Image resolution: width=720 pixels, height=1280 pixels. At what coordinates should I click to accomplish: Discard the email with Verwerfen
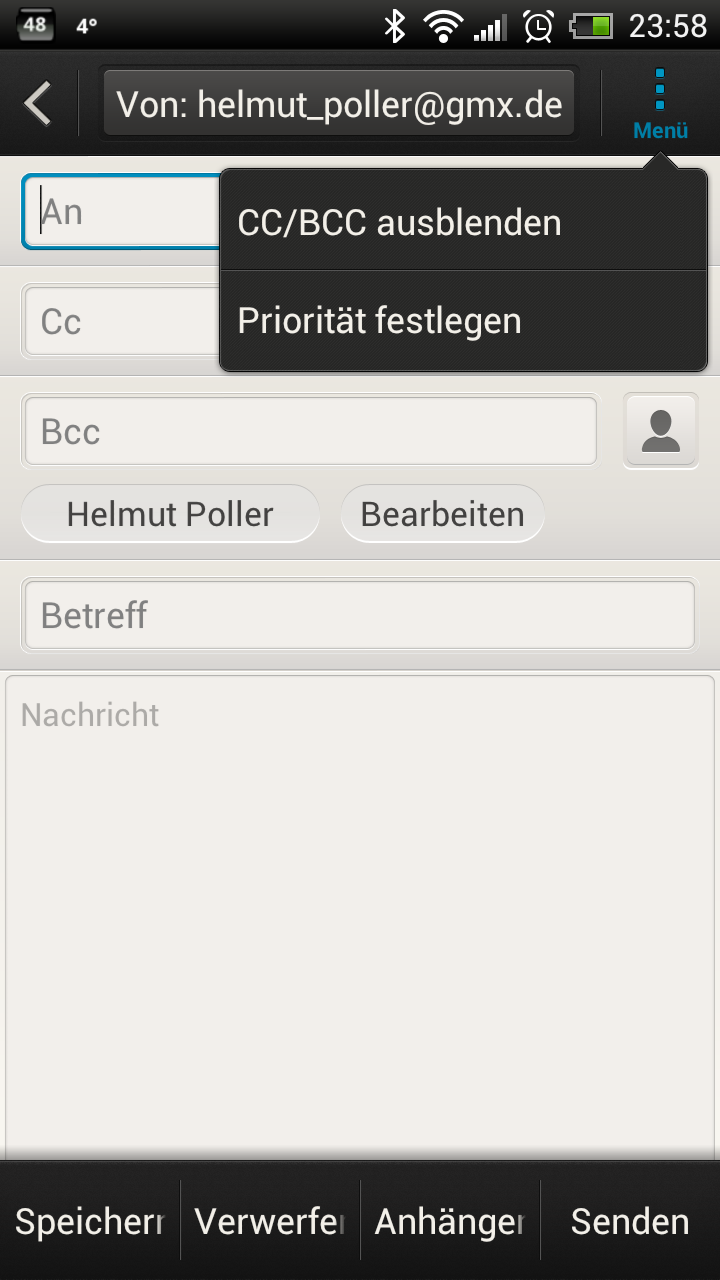click(270, 1221)
